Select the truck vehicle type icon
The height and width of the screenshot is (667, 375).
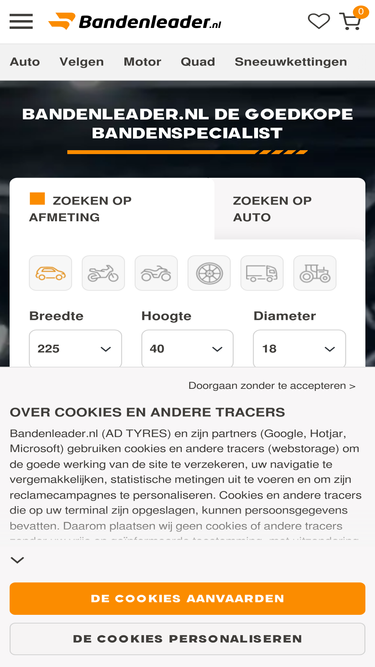(262, 273)
